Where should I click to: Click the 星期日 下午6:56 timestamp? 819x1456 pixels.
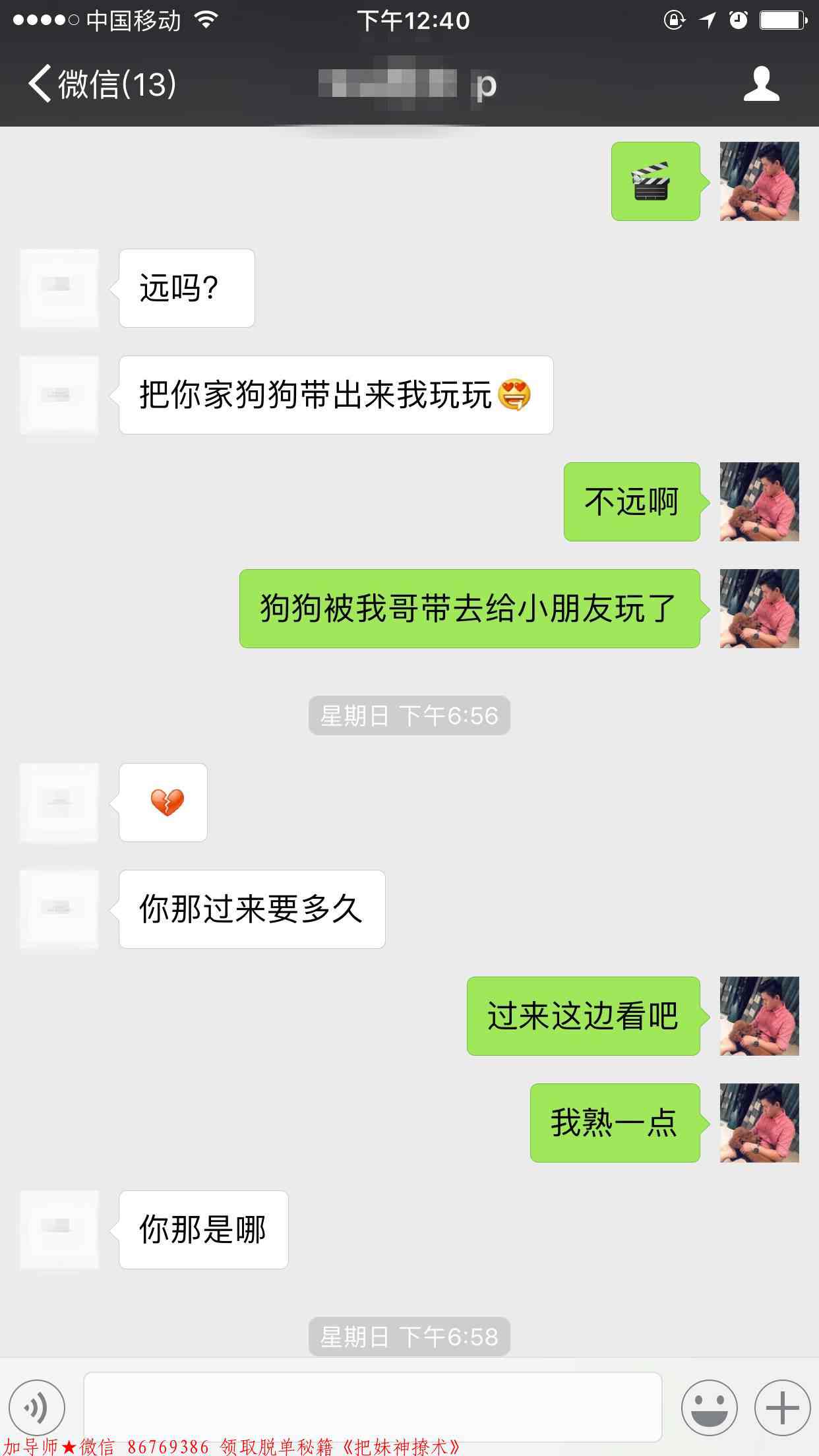(409, 715)
